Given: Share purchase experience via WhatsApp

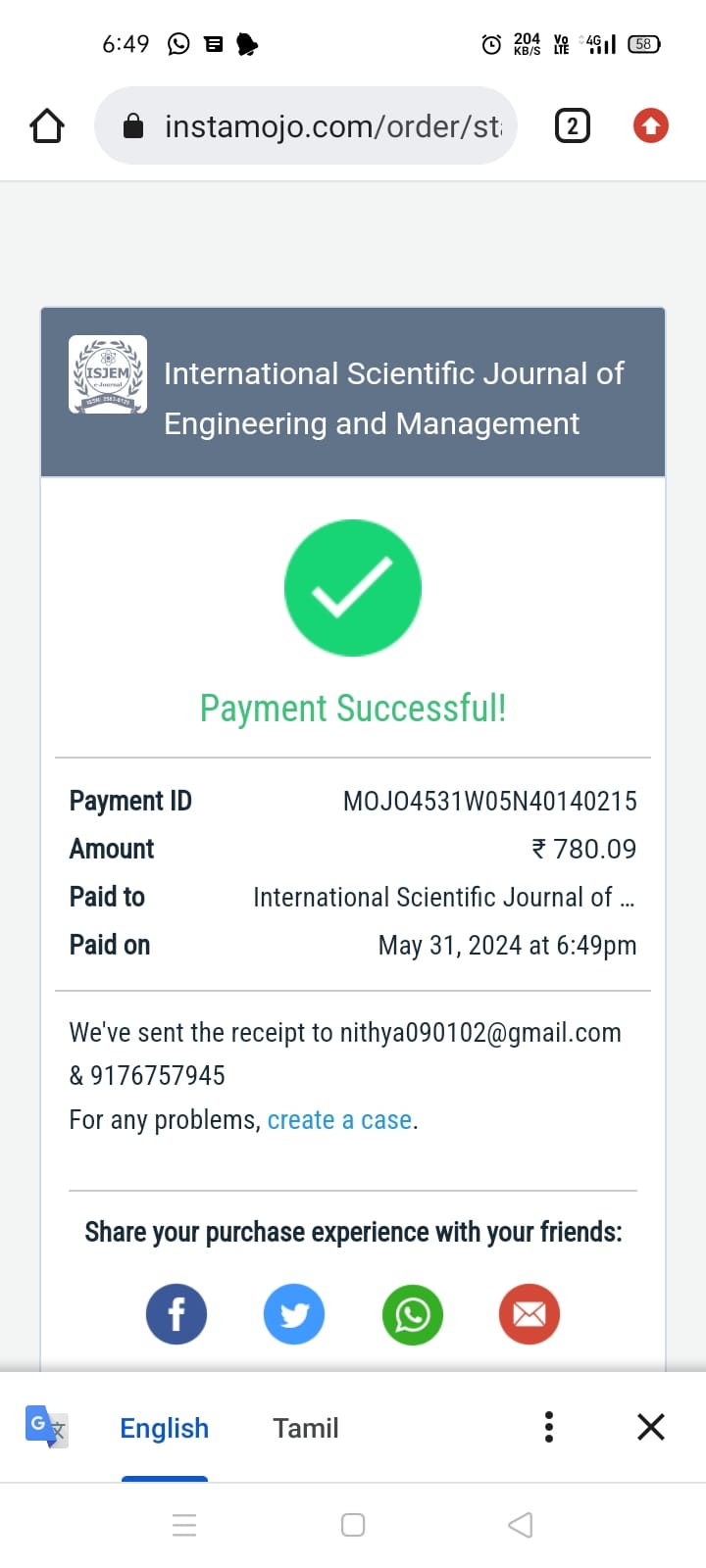Looking at the screenshot, I should [x=412, y=1314].
